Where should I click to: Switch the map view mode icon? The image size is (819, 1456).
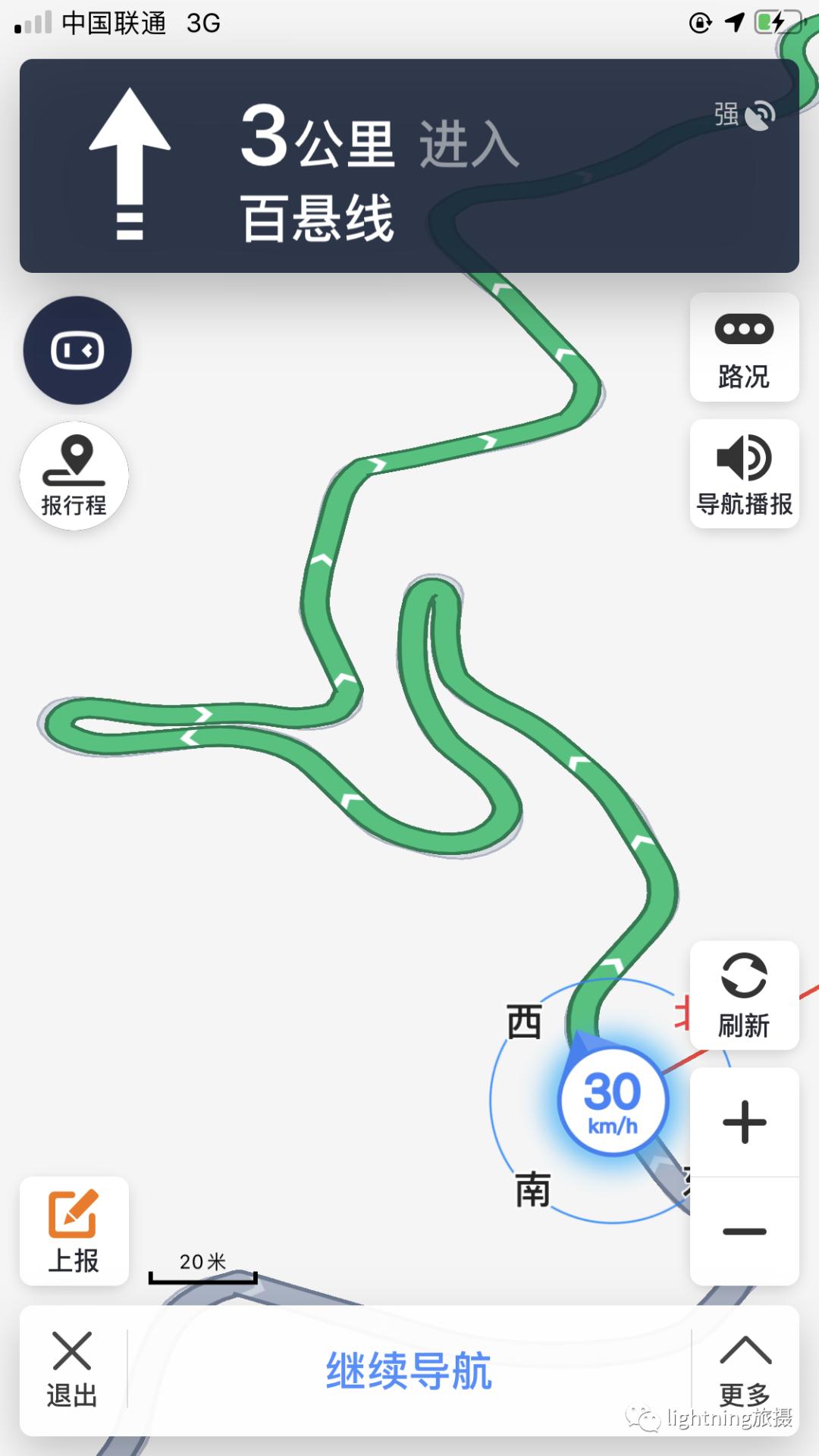pos(77,350)
